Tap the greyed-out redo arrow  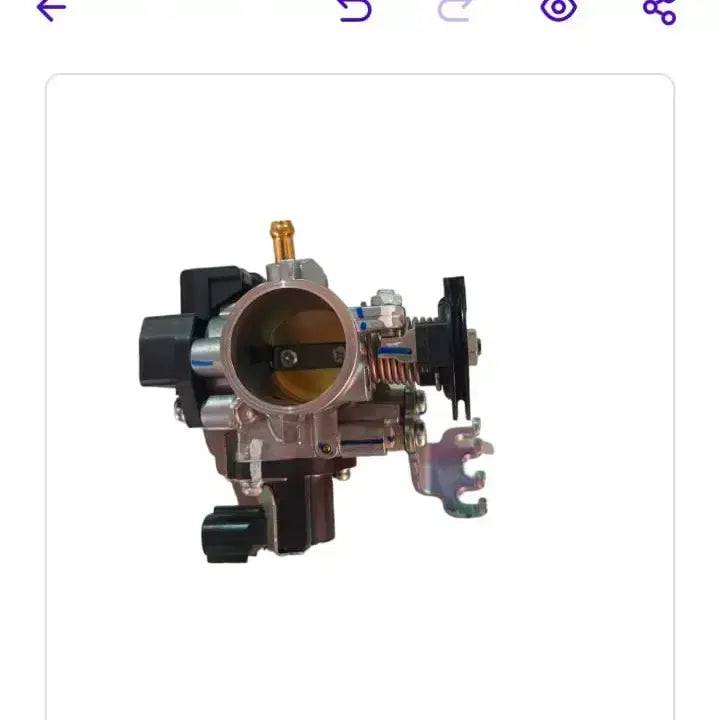(455, 9)
